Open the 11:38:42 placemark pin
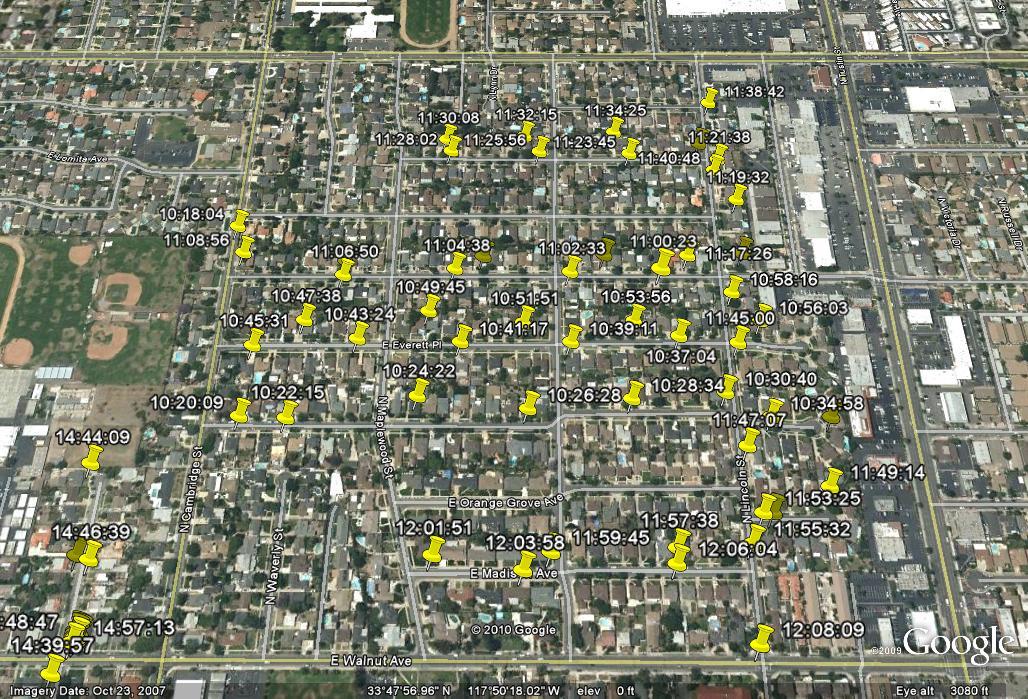Screen dimensions: 1028x699 pyautogui.click(x=710, y=97)
